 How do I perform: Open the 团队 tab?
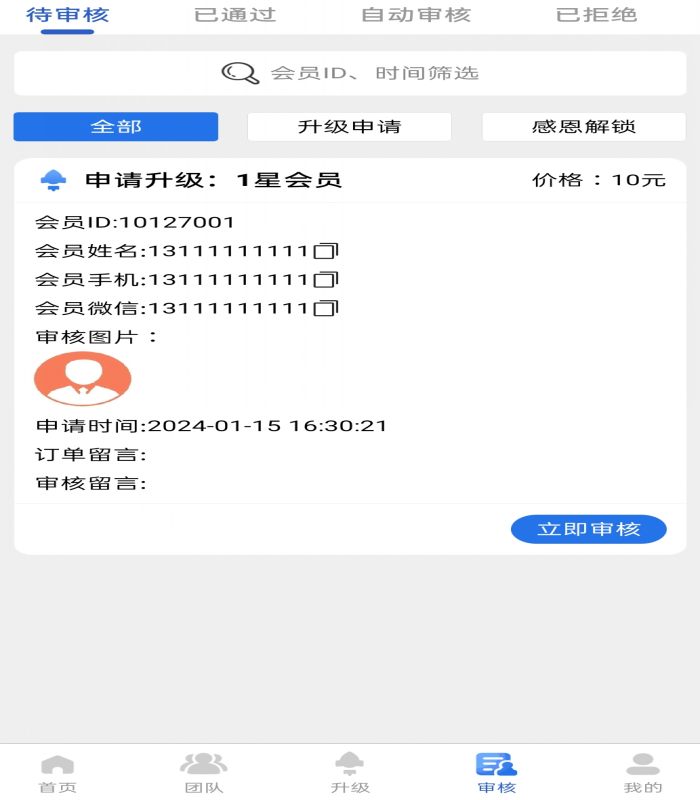pyautogui.click(x=203, y=773)
